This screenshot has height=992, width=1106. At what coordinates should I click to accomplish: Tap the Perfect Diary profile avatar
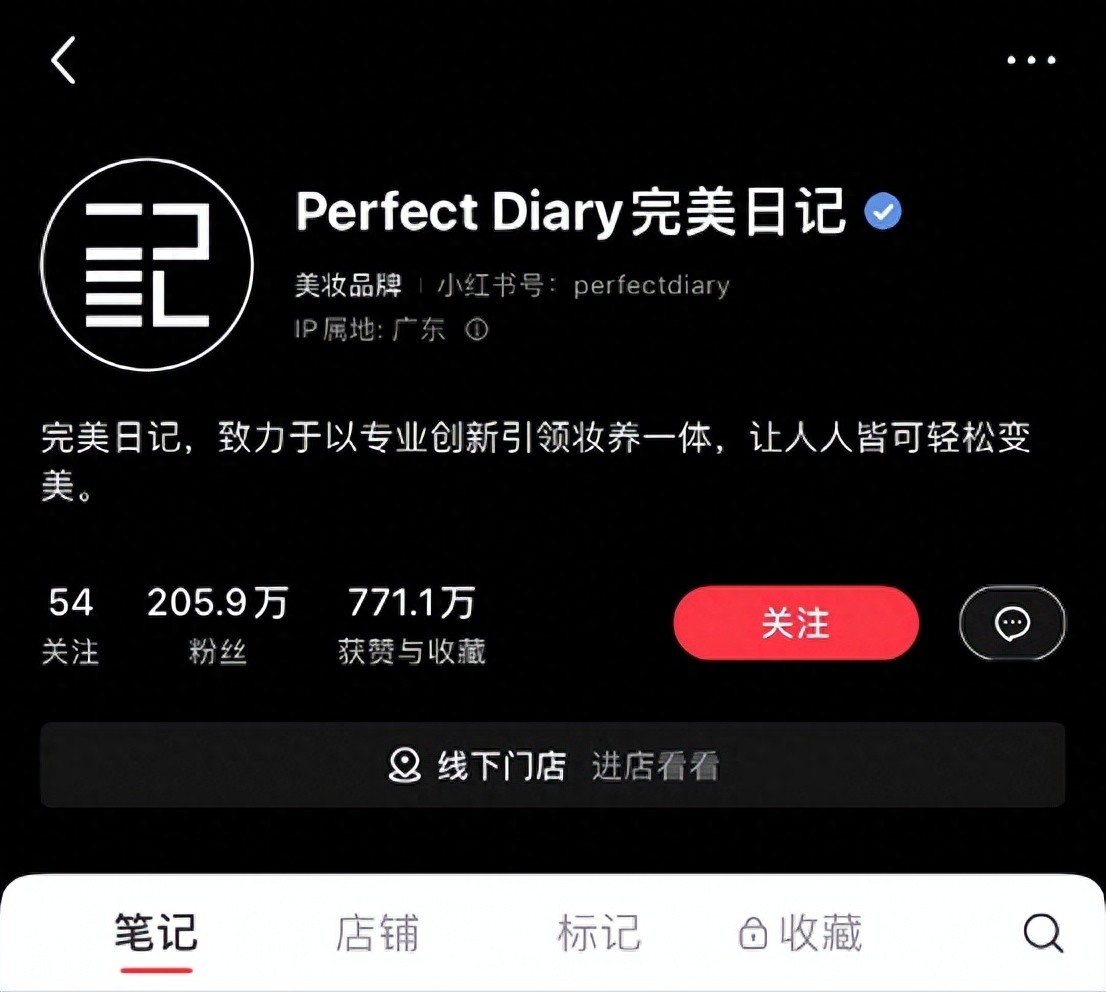point(146,264)
